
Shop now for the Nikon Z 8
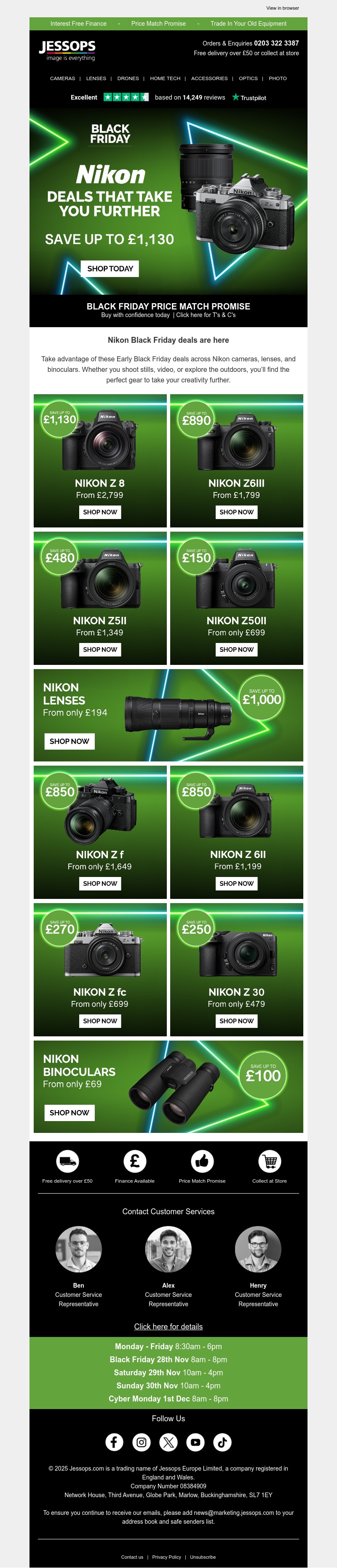tap(100, 512)
